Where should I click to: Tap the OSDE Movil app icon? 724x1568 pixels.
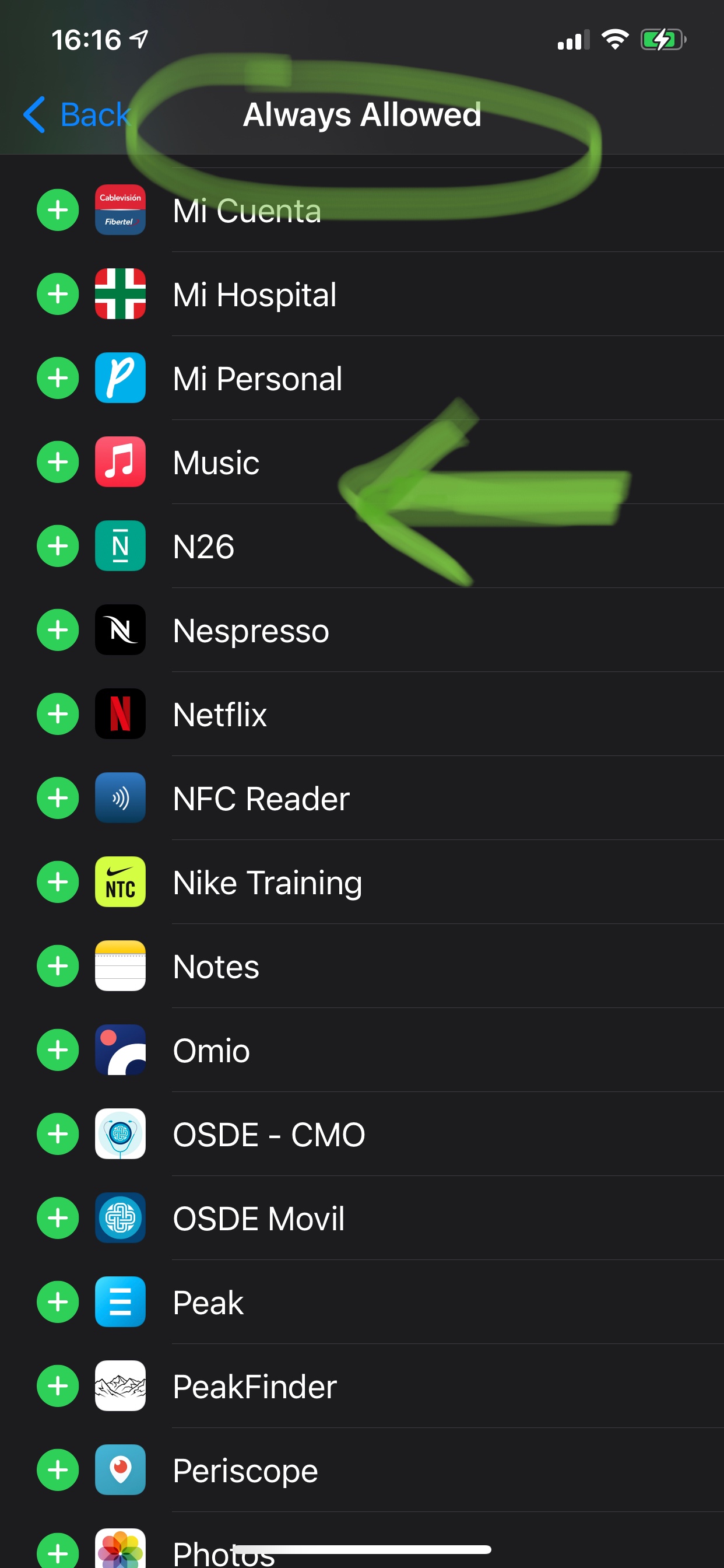tap(120, 1218)
